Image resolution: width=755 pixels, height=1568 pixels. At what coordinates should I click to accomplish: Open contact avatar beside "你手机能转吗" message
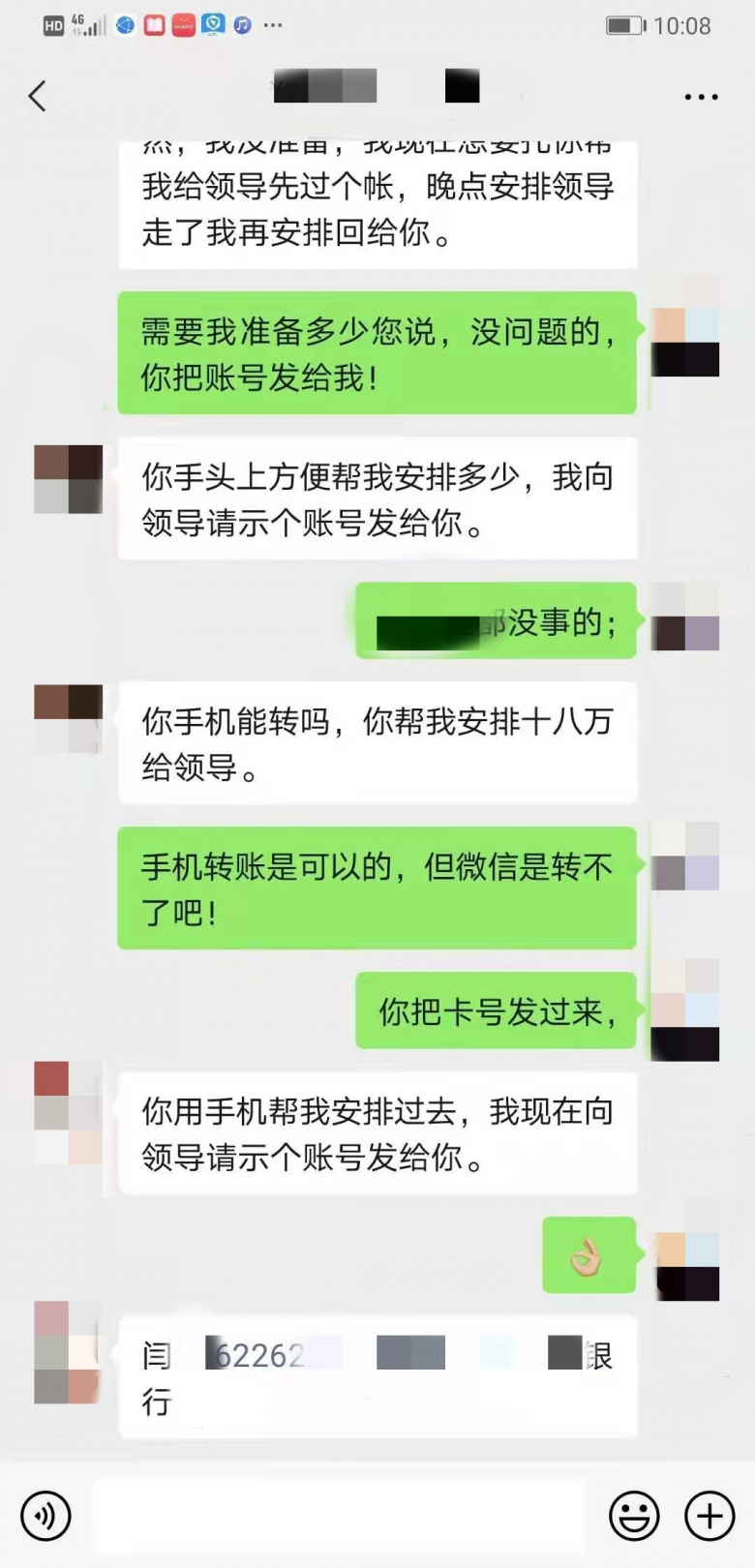click(68, 718)
